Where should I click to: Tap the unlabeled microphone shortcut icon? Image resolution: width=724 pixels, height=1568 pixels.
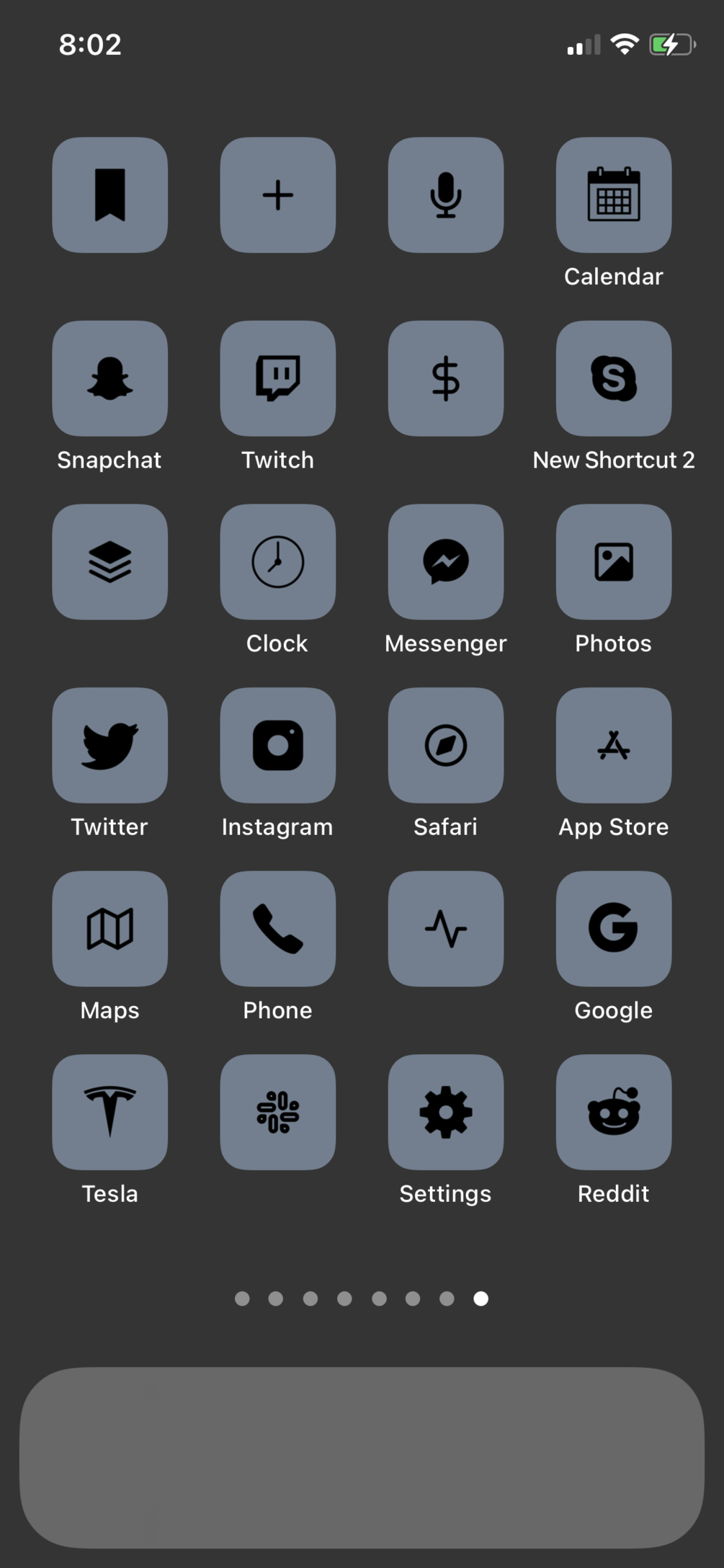point(445,195)
